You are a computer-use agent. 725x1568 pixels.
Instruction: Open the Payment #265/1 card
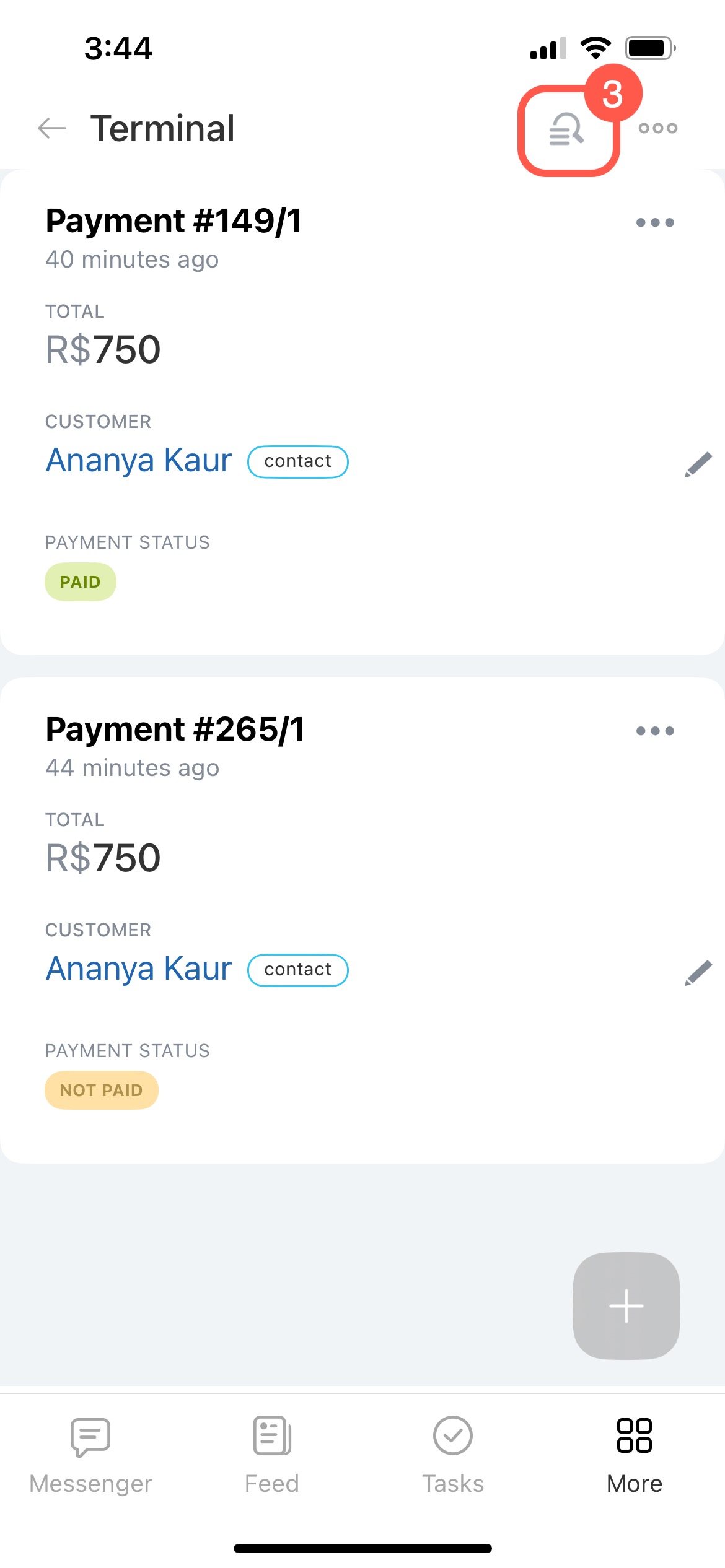(362, 920)
